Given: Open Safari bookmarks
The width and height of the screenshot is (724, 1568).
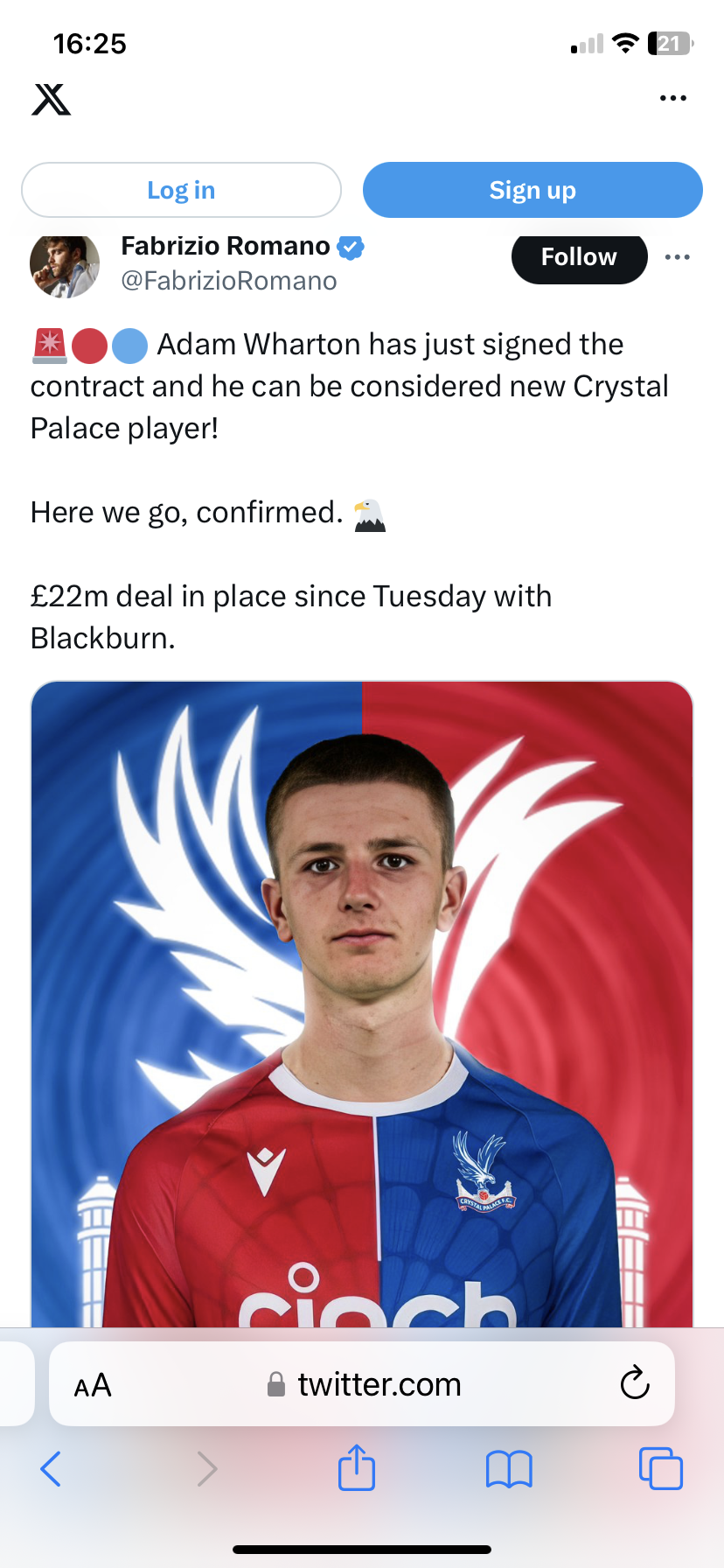Looking at the screenshot, I should [x=509, y=1468].
